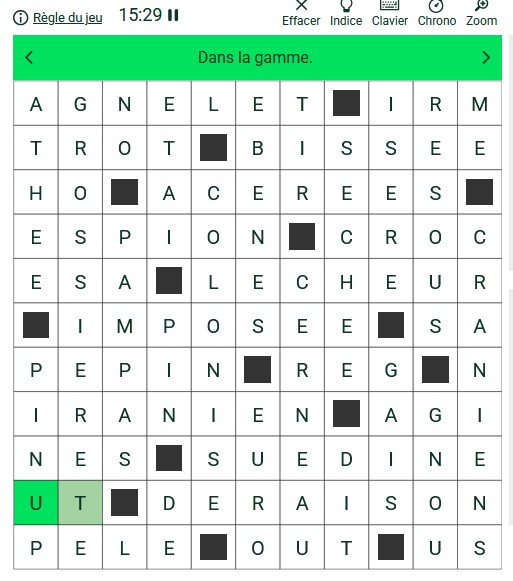Go to the previous clue arrow

(29, 57)
